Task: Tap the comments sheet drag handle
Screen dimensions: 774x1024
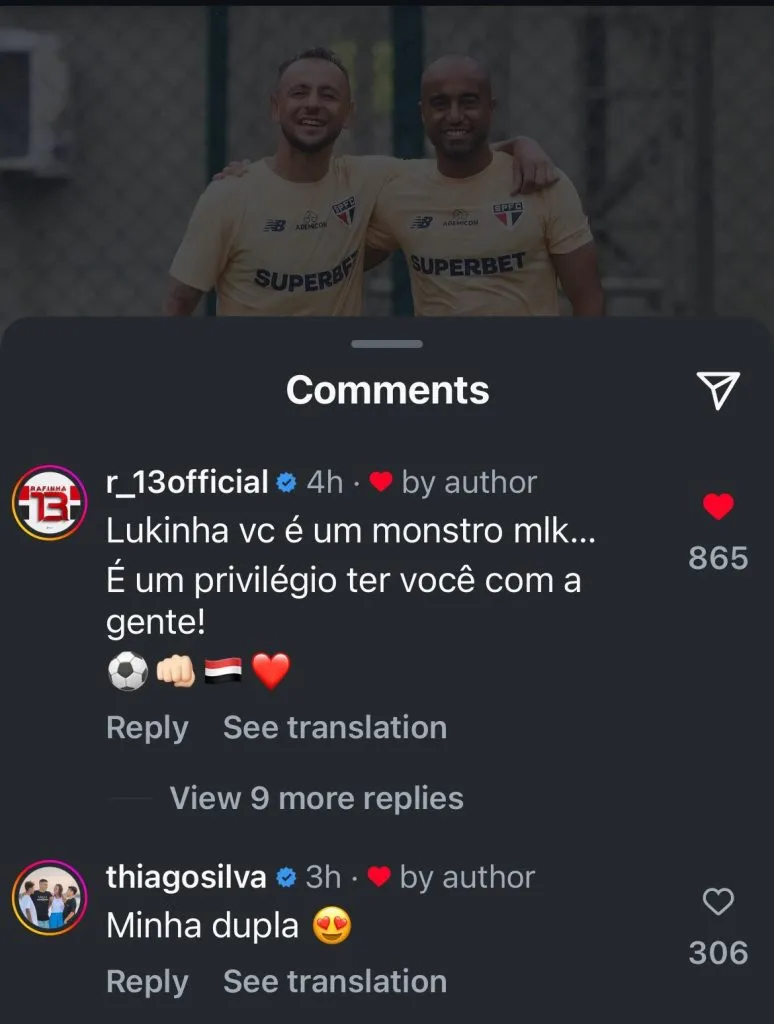Action: click(387, 345)
